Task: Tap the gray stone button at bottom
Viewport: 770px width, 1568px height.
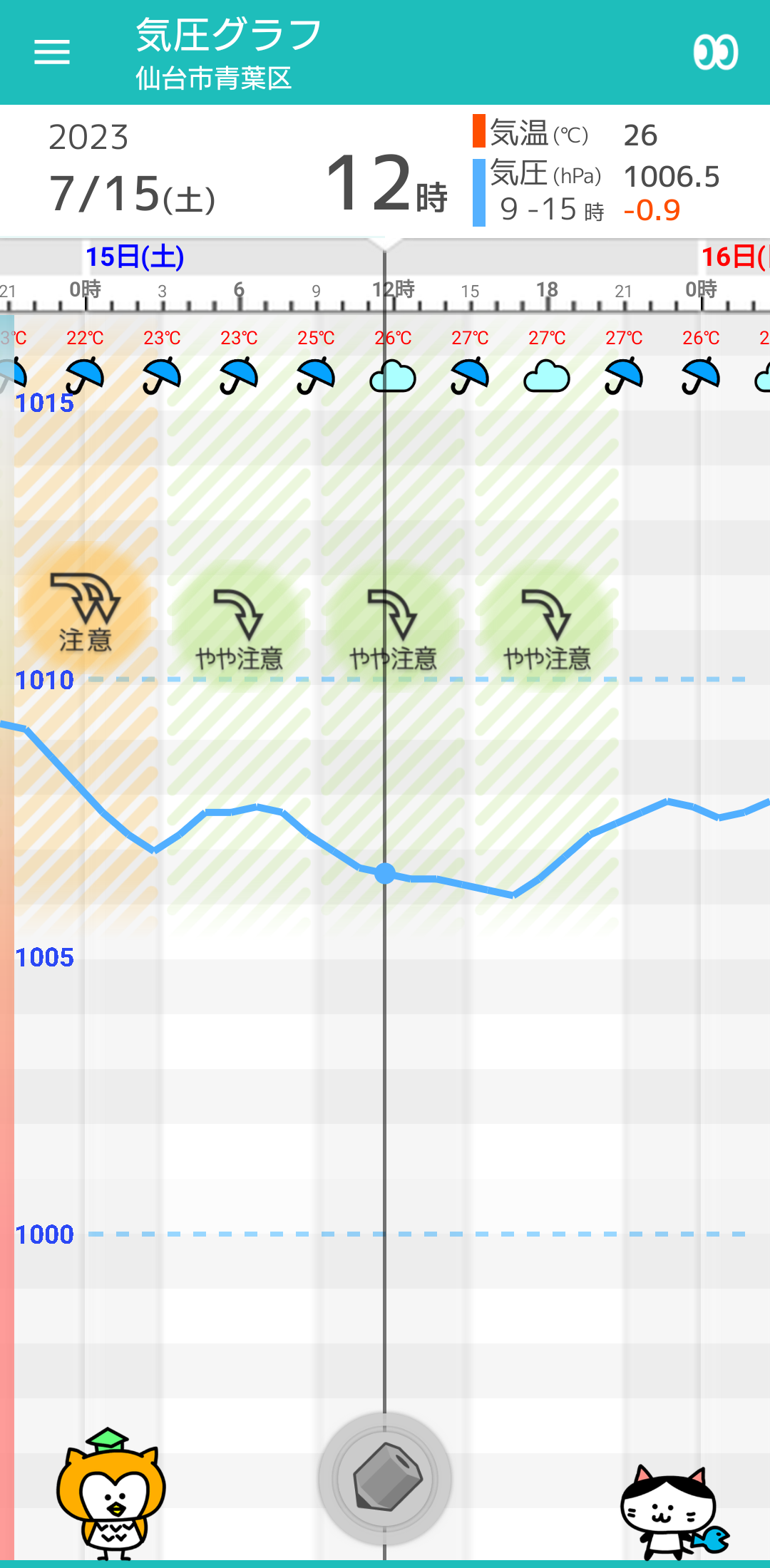Action: click(385, 1479)
